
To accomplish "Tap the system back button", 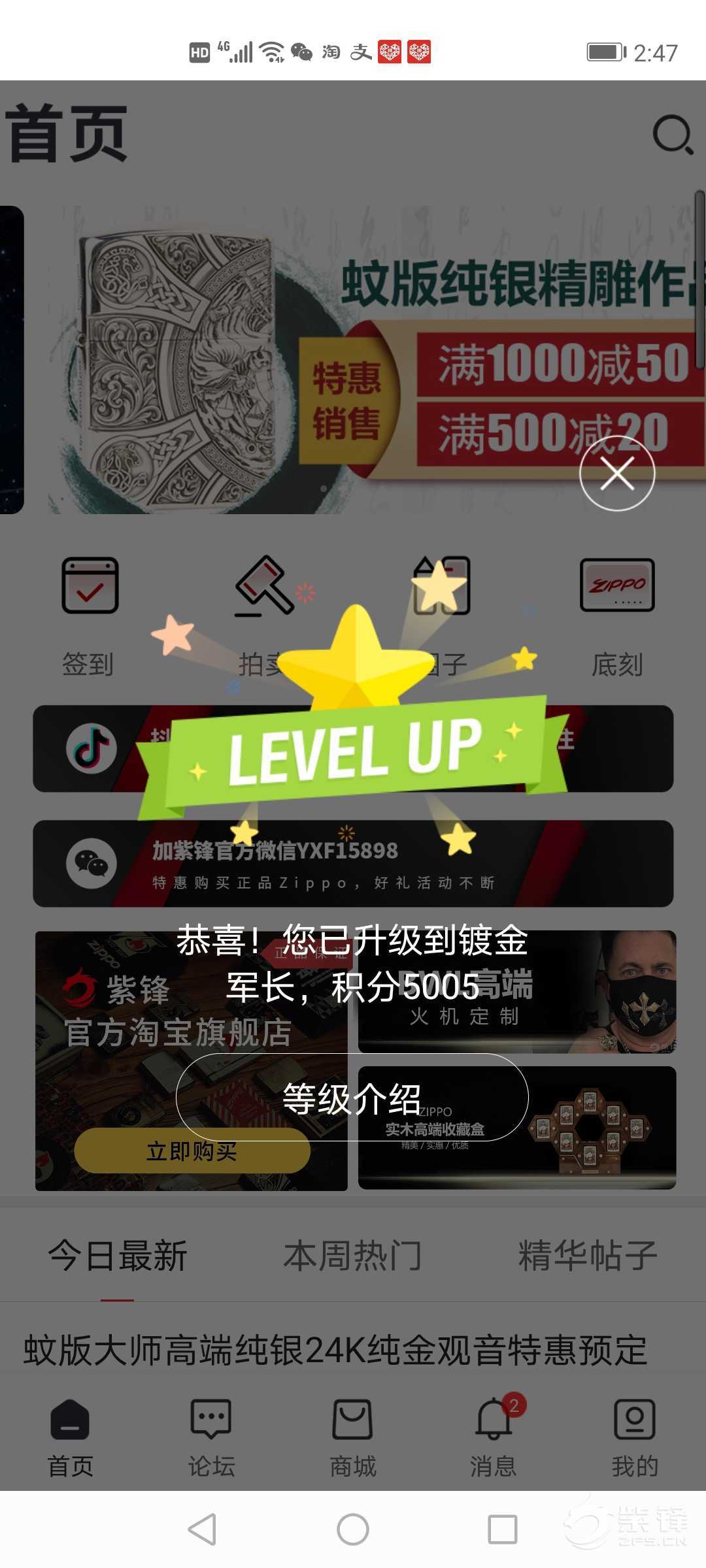I will click(x=203, y=1529).
